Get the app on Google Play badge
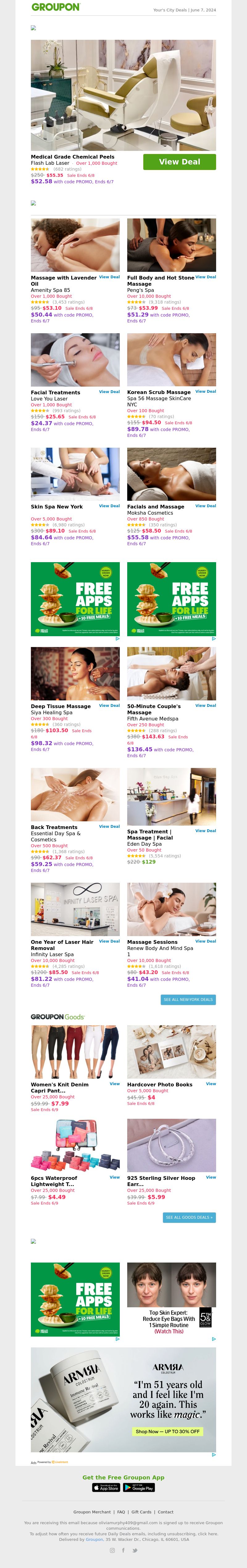 139,1487
